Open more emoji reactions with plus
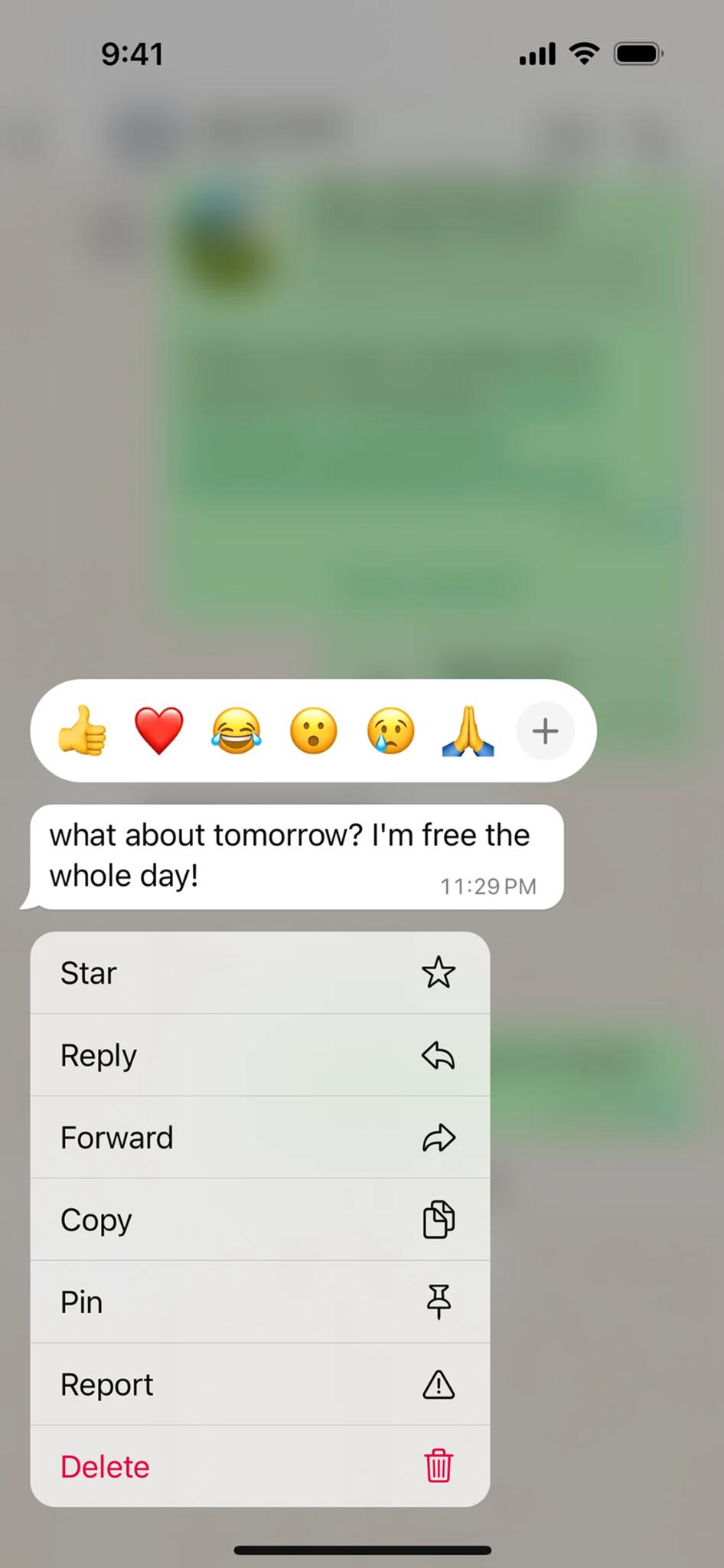The image size is (724, 1568). coord(545,731)
